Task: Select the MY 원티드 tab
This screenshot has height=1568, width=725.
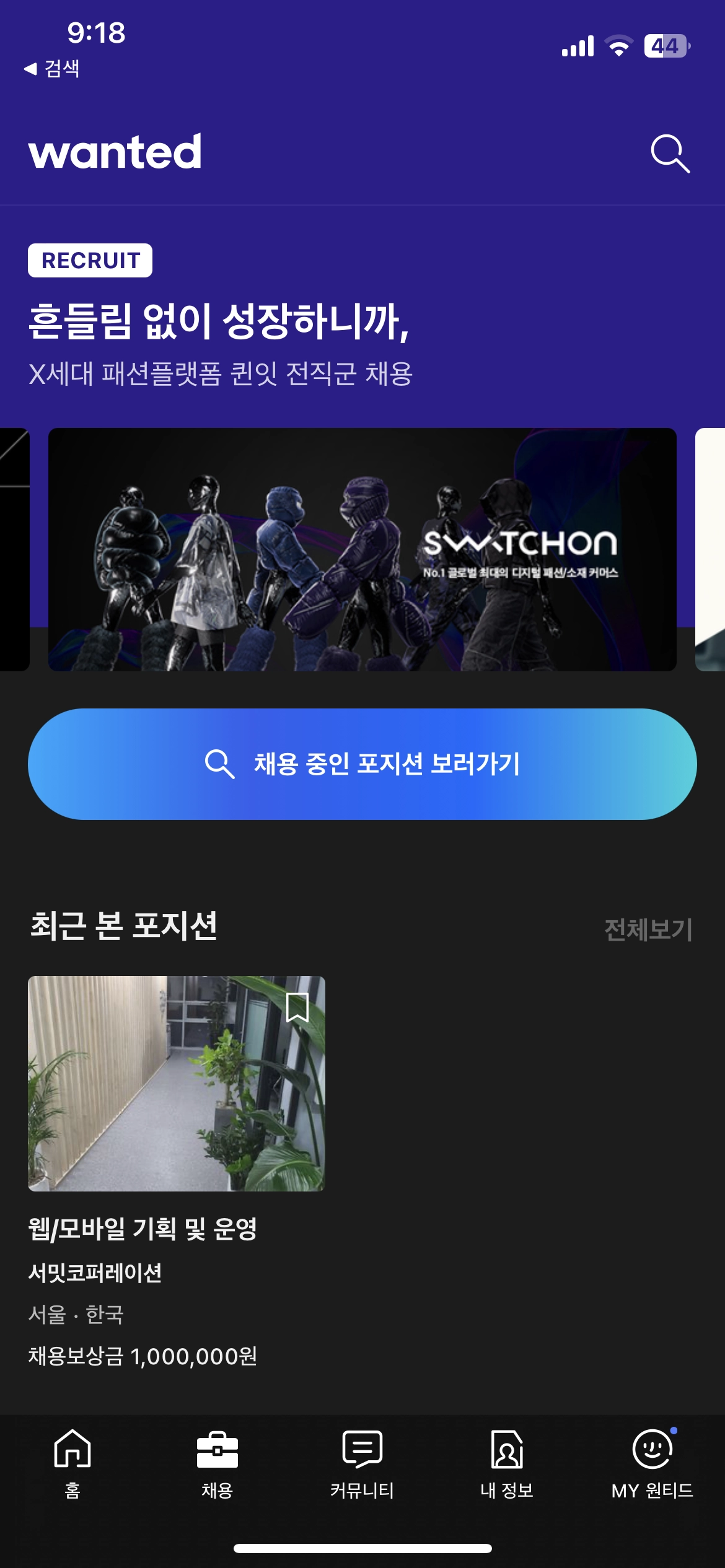Action: click(x=652, y=1463)
